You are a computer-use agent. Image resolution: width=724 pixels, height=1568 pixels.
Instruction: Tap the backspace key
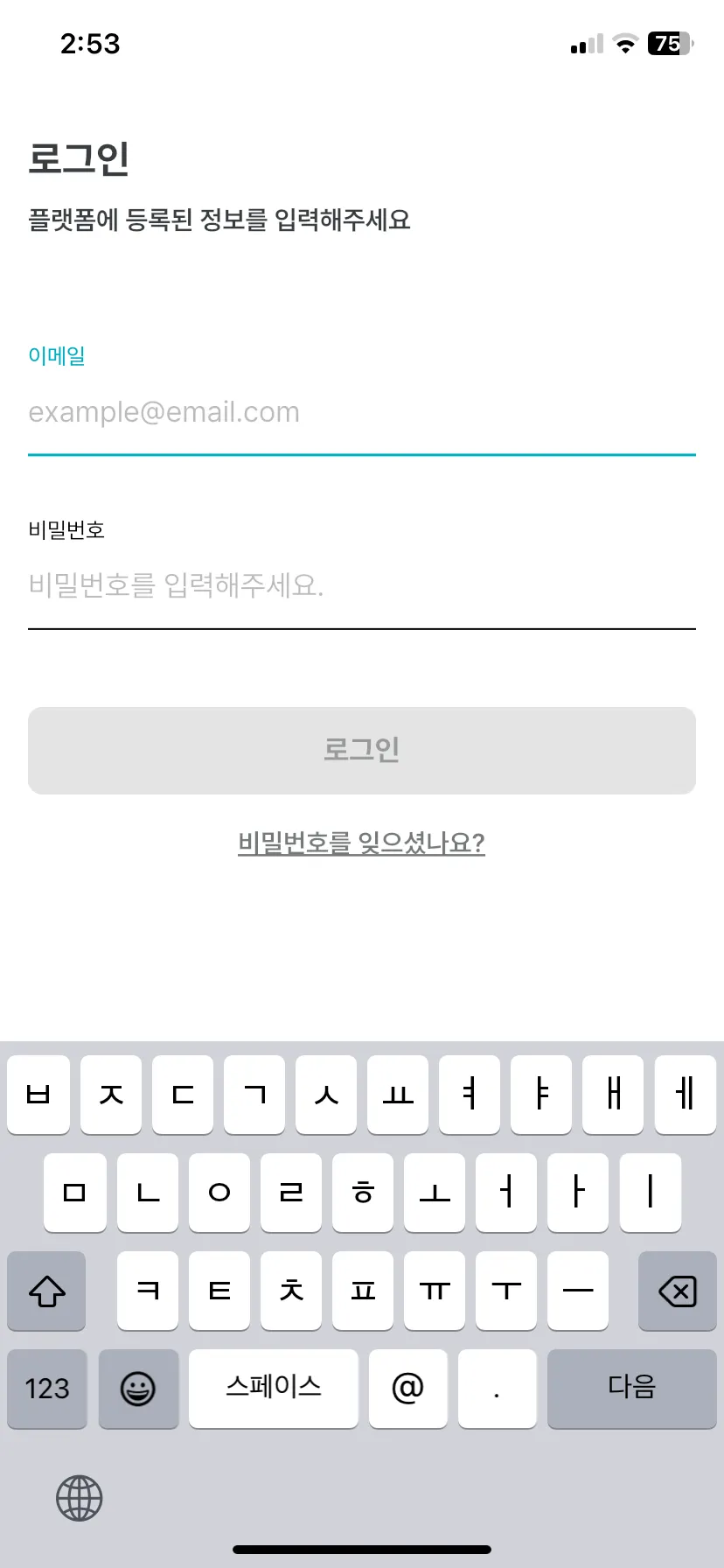[677, 1291]
